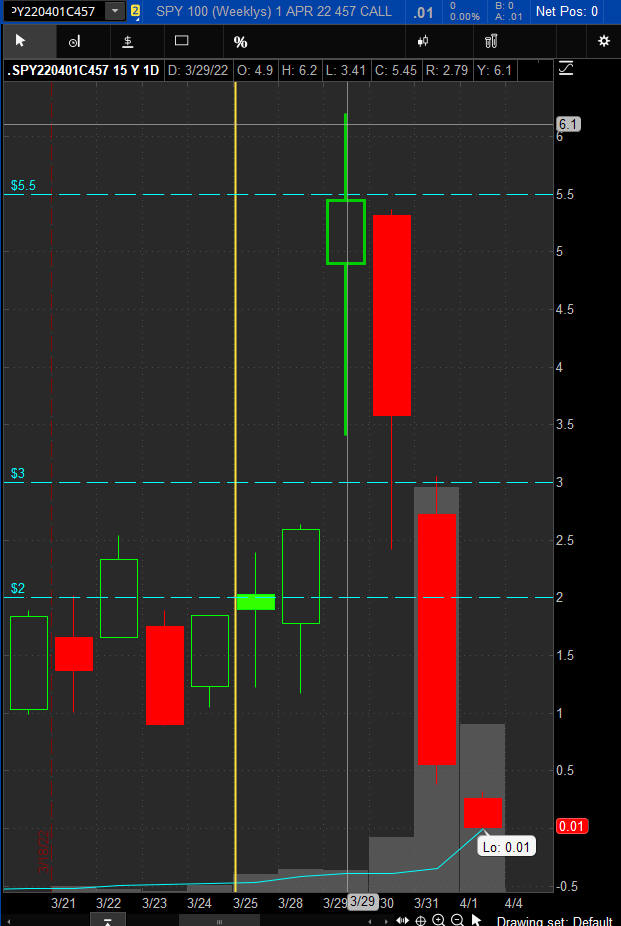
Task: Expand the symbol dropdown arrow
Action: [x=117, y=11]
